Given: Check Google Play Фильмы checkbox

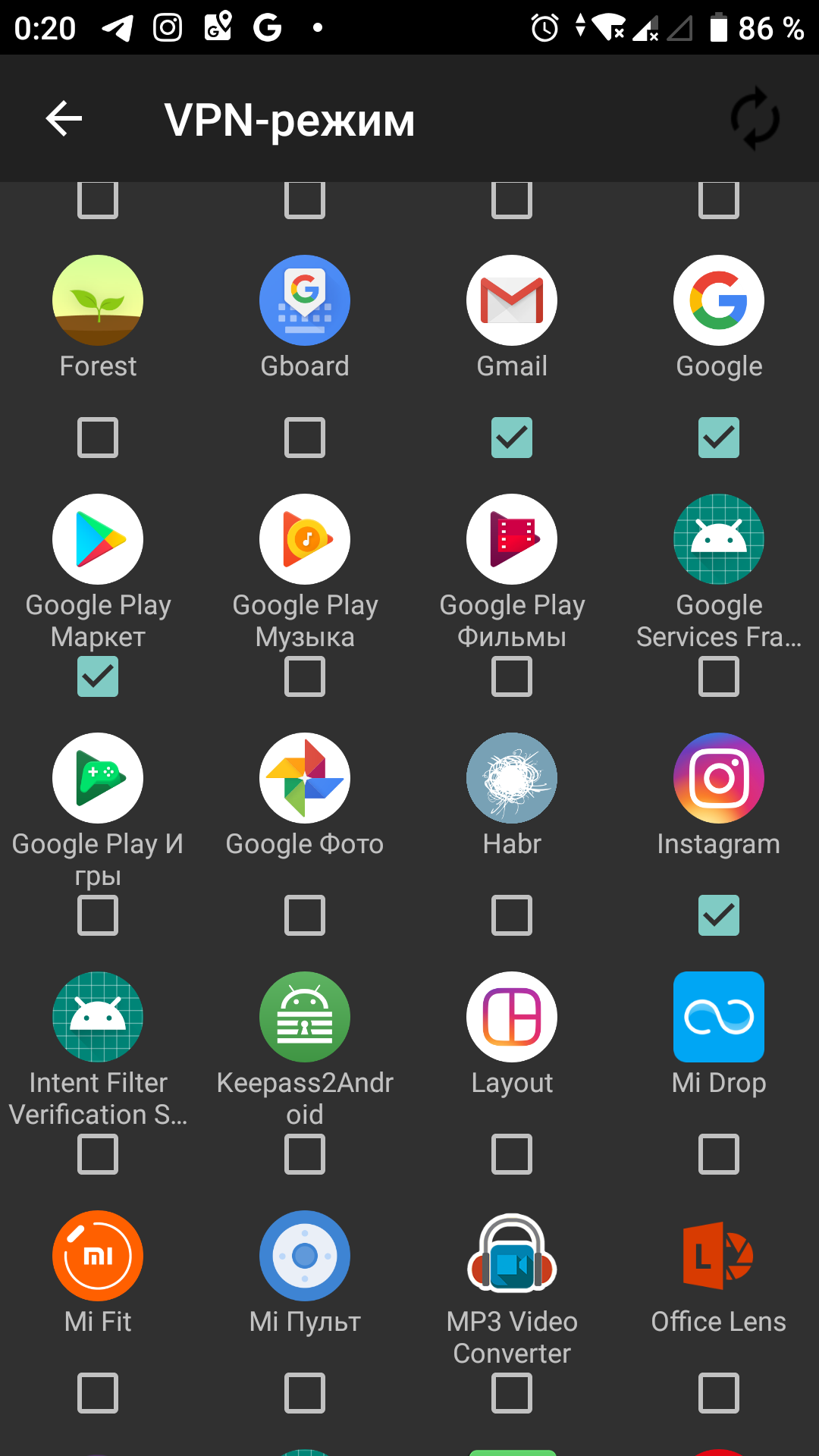Looking at the screenshot, I should [x=512, y=676].
